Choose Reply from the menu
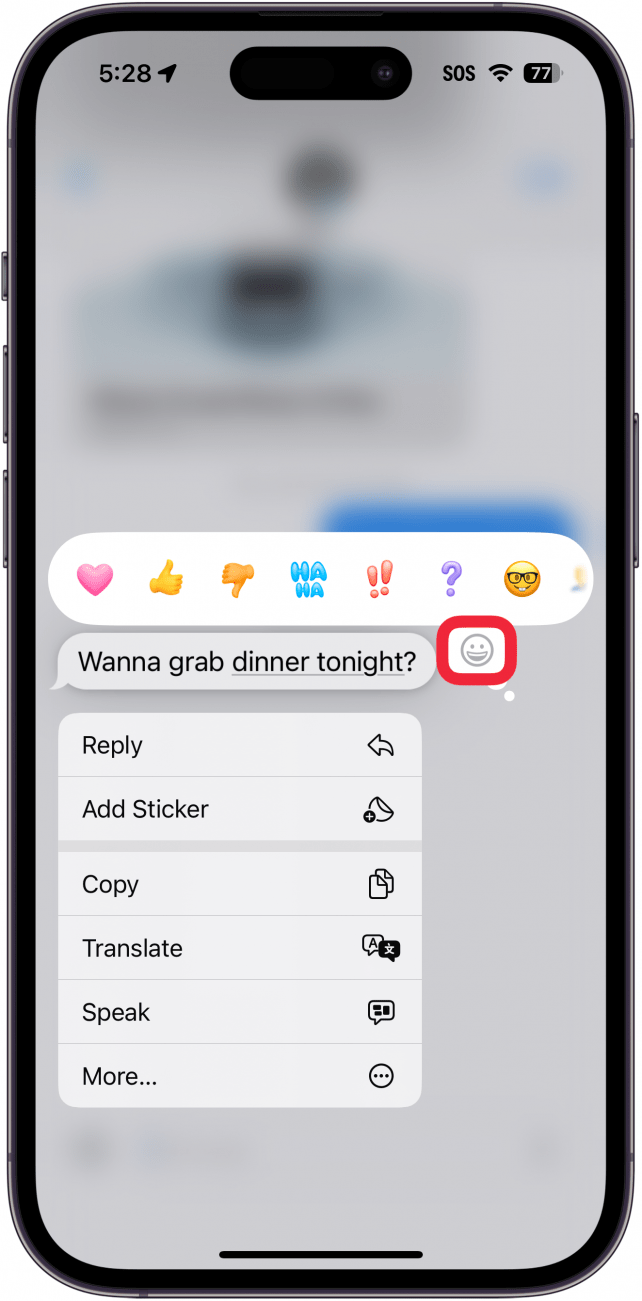The height and width of the screenshot is (1301, 642). pos(239,745)
